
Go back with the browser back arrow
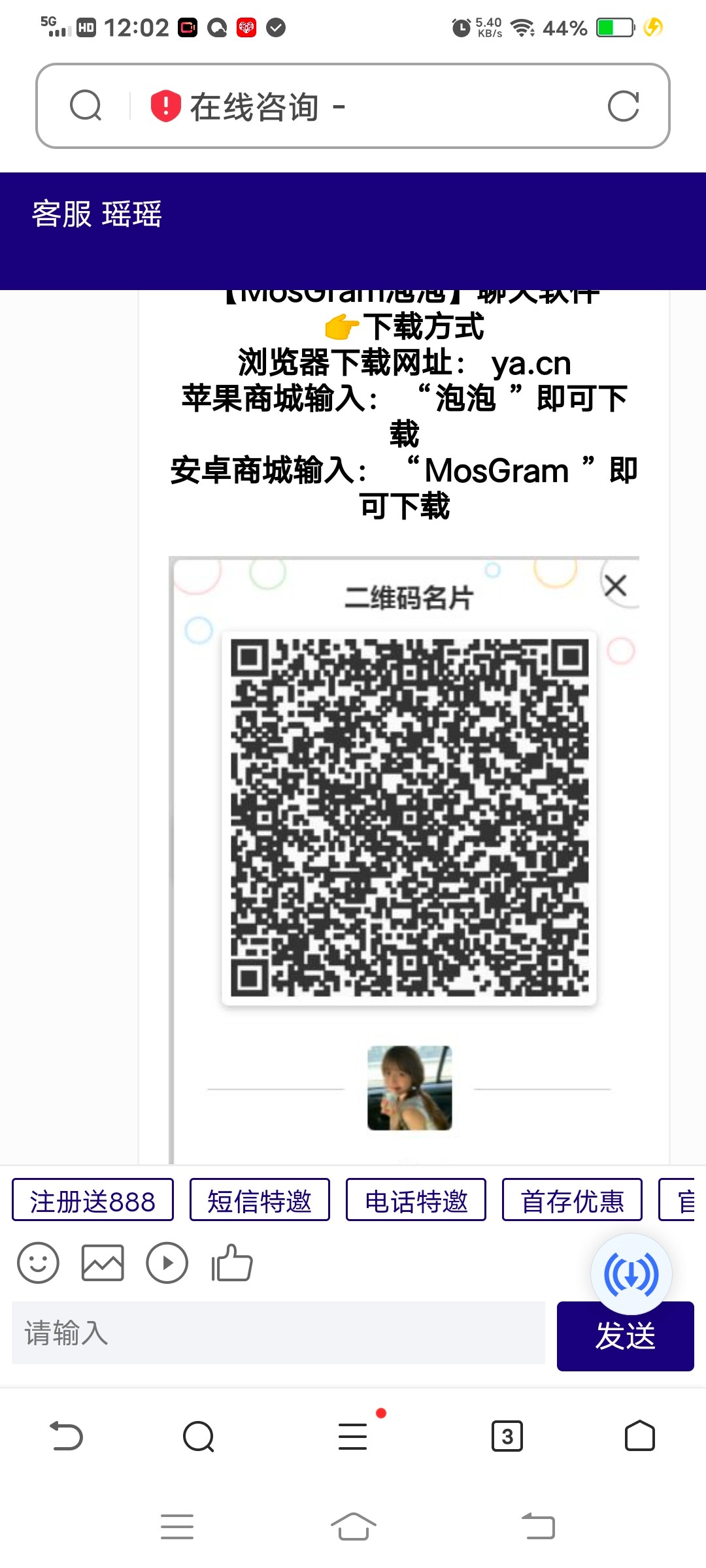pos(67,1436)
